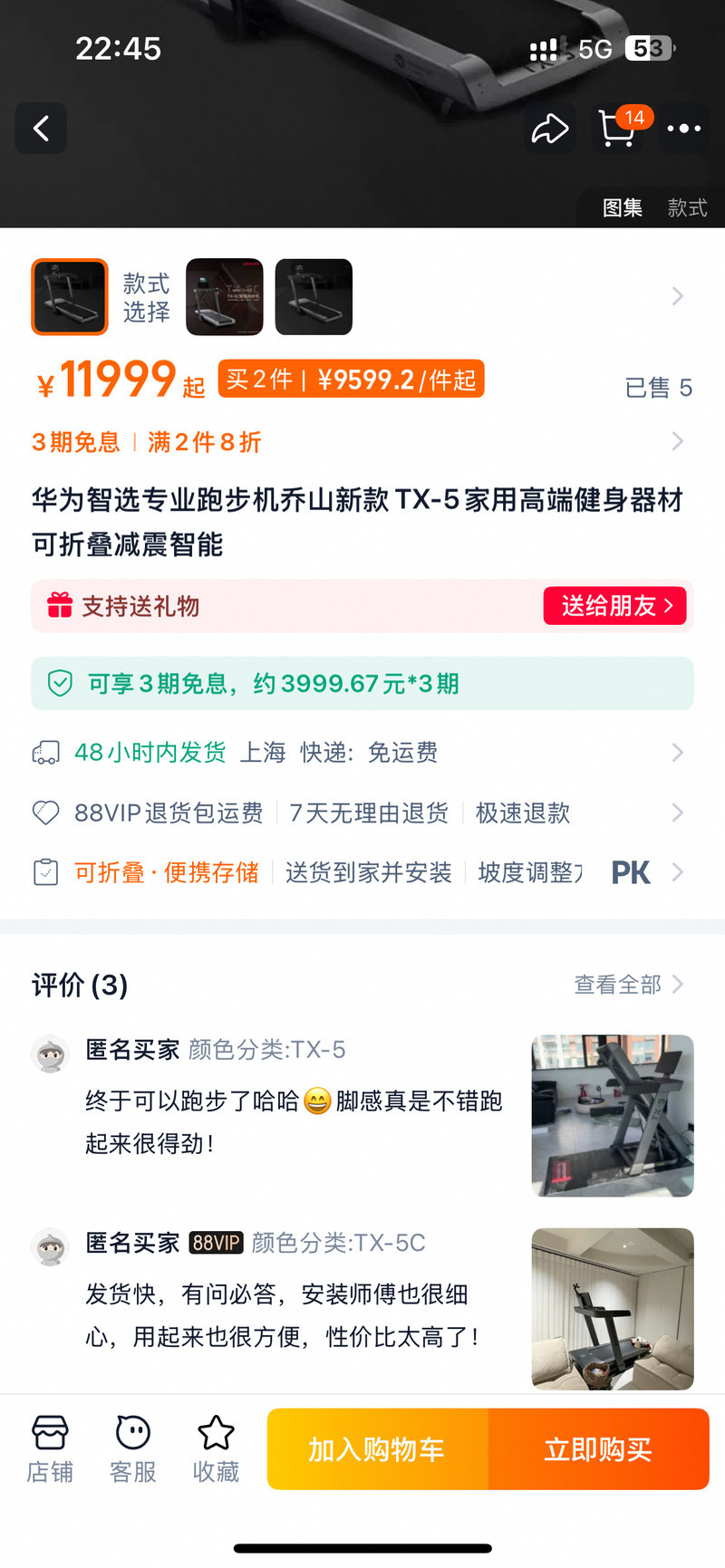Add to cart with 加入购物车
The width and height of the screenshot is (725, 1568).
tap(377, 1449)
